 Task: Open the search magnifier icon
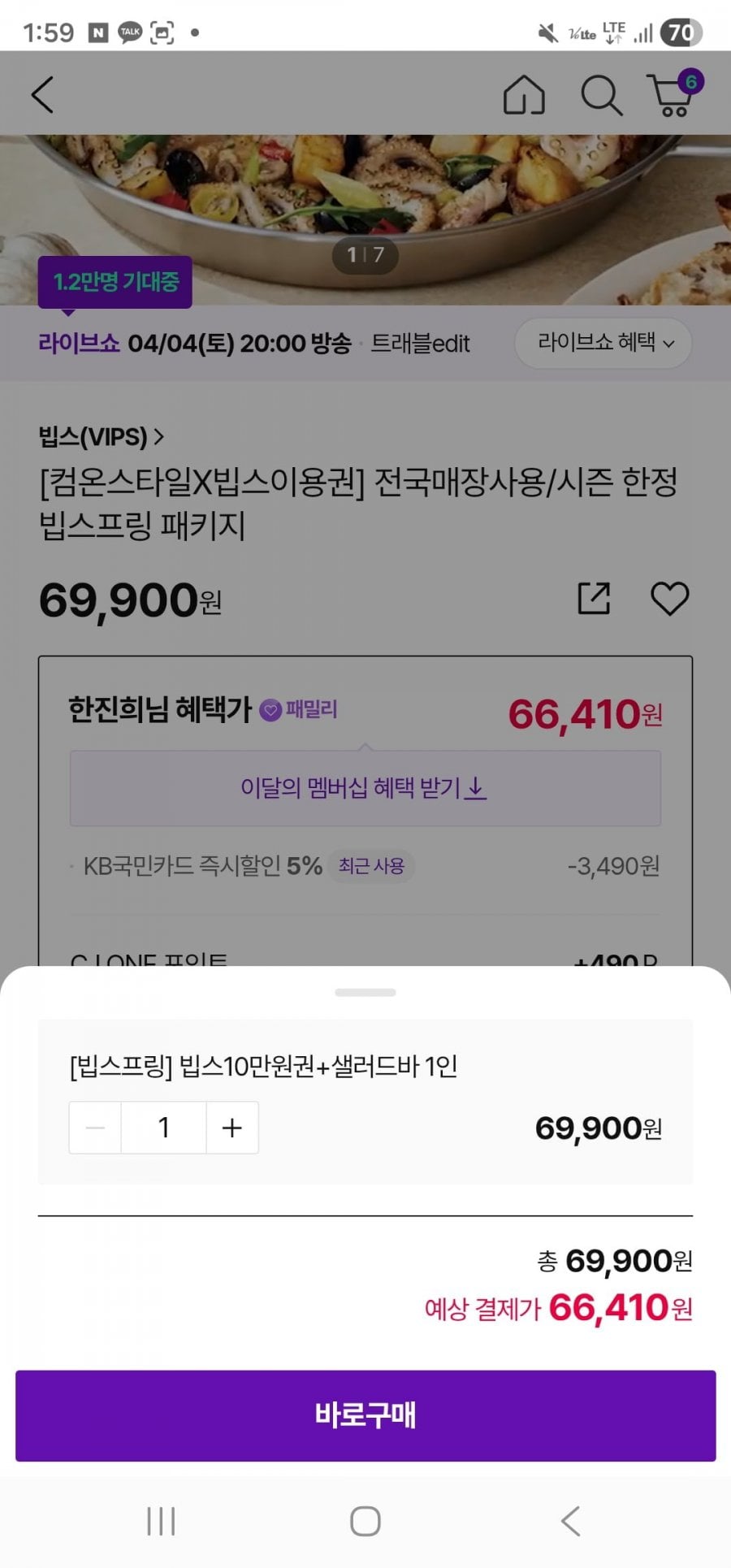coord(601,96)
